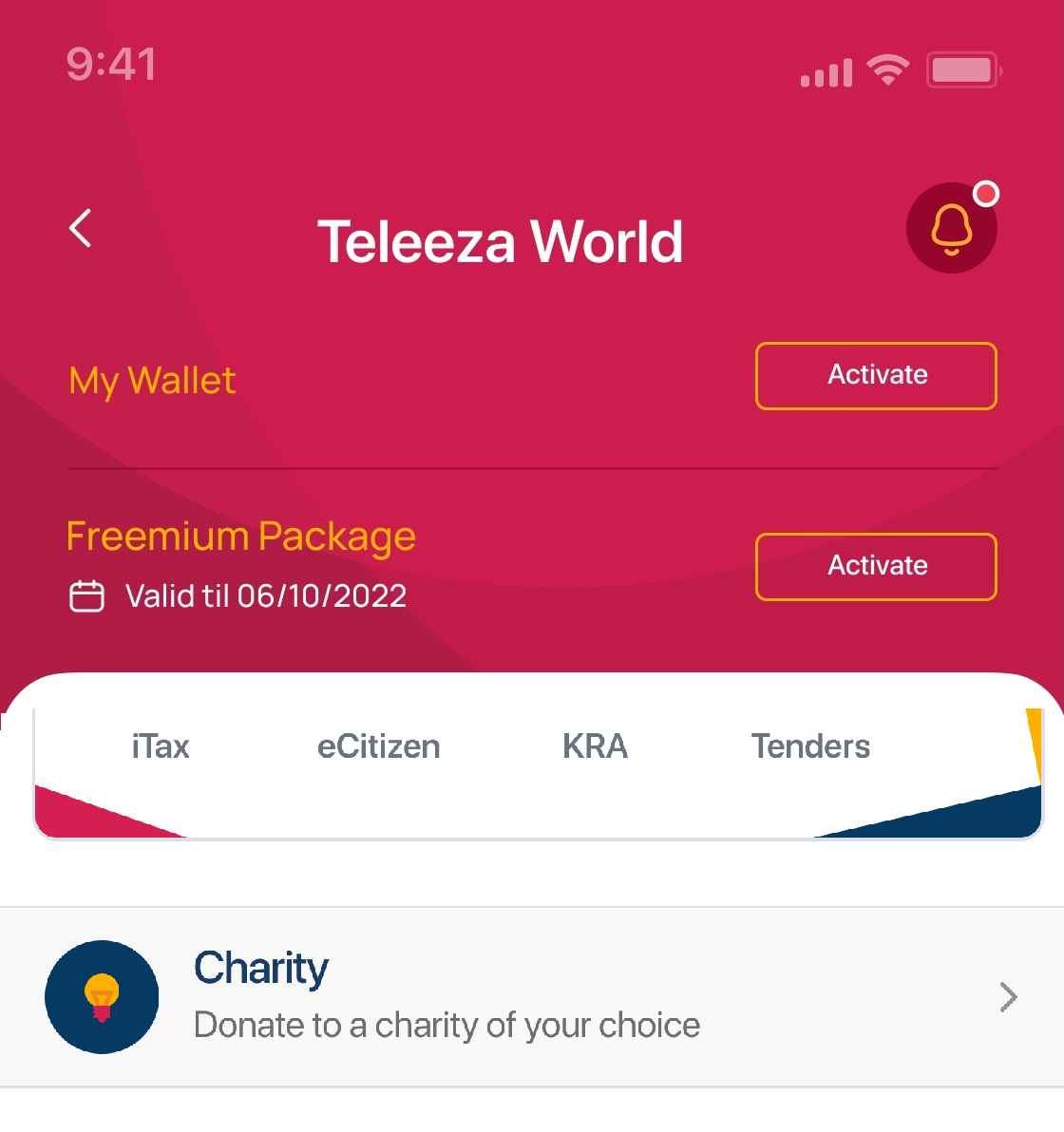Open the notifications bell
Image resolution: width=1064 pixels, height=1132 pixels.
coord(951,228)
